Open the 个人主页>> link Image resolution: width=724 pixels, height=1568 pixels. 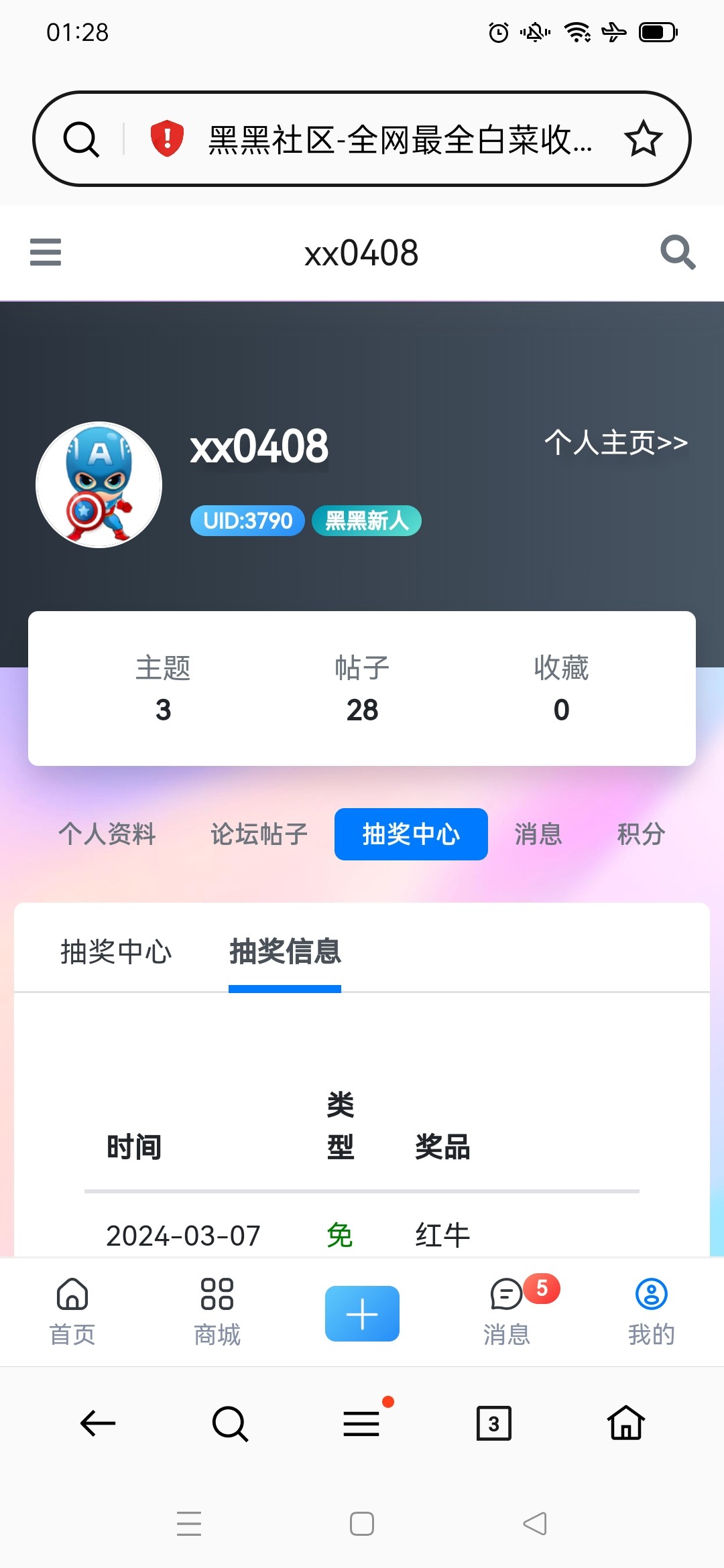point(615,443)
